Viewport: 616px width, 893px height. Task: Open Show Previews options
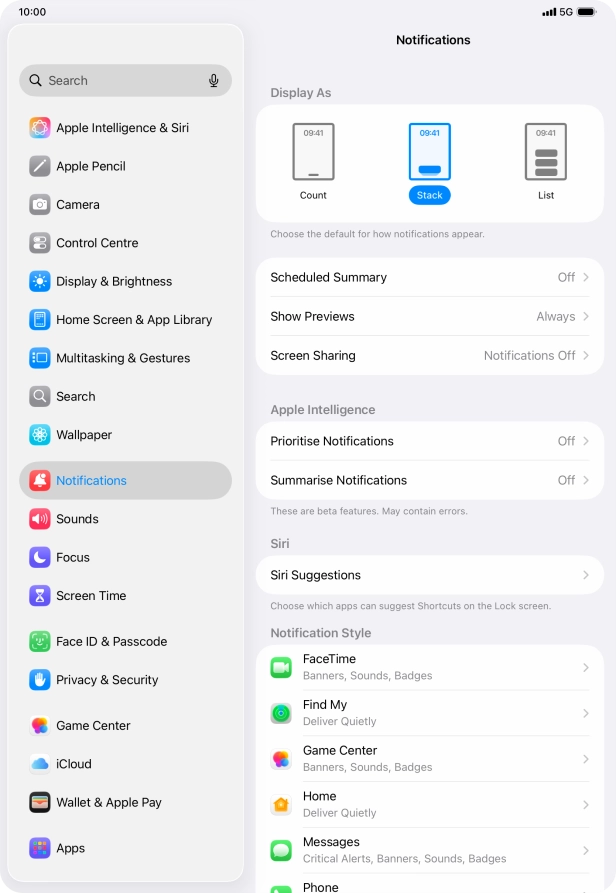pyautogui.click(x=429, y=316)
